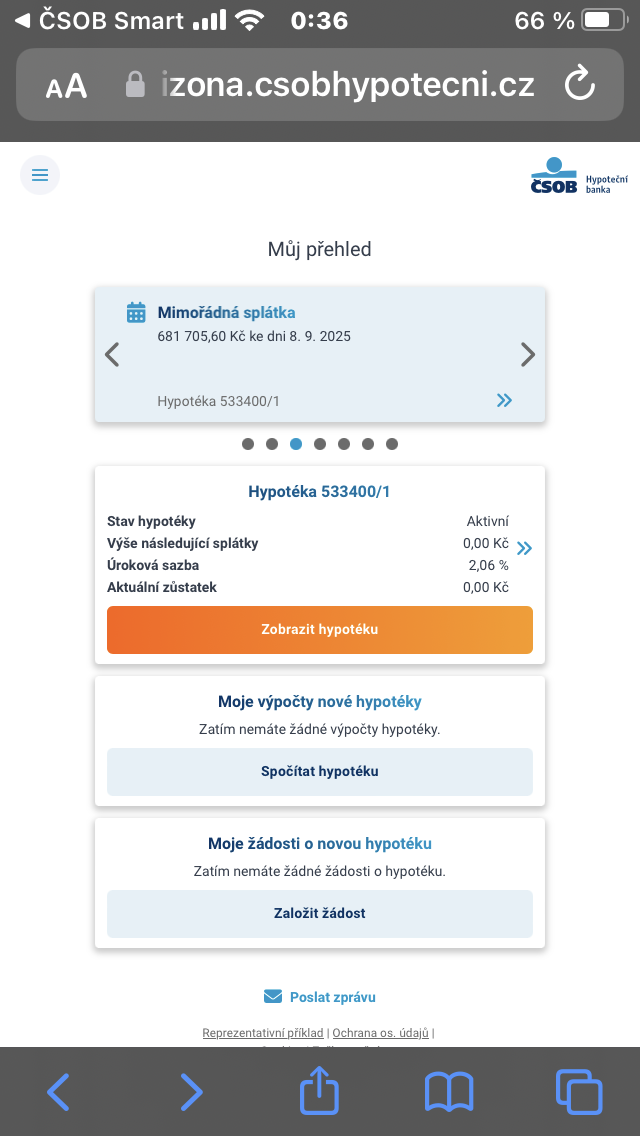Return to ČSOB Smart app
Screen dimensions: 640x1136
99,21
